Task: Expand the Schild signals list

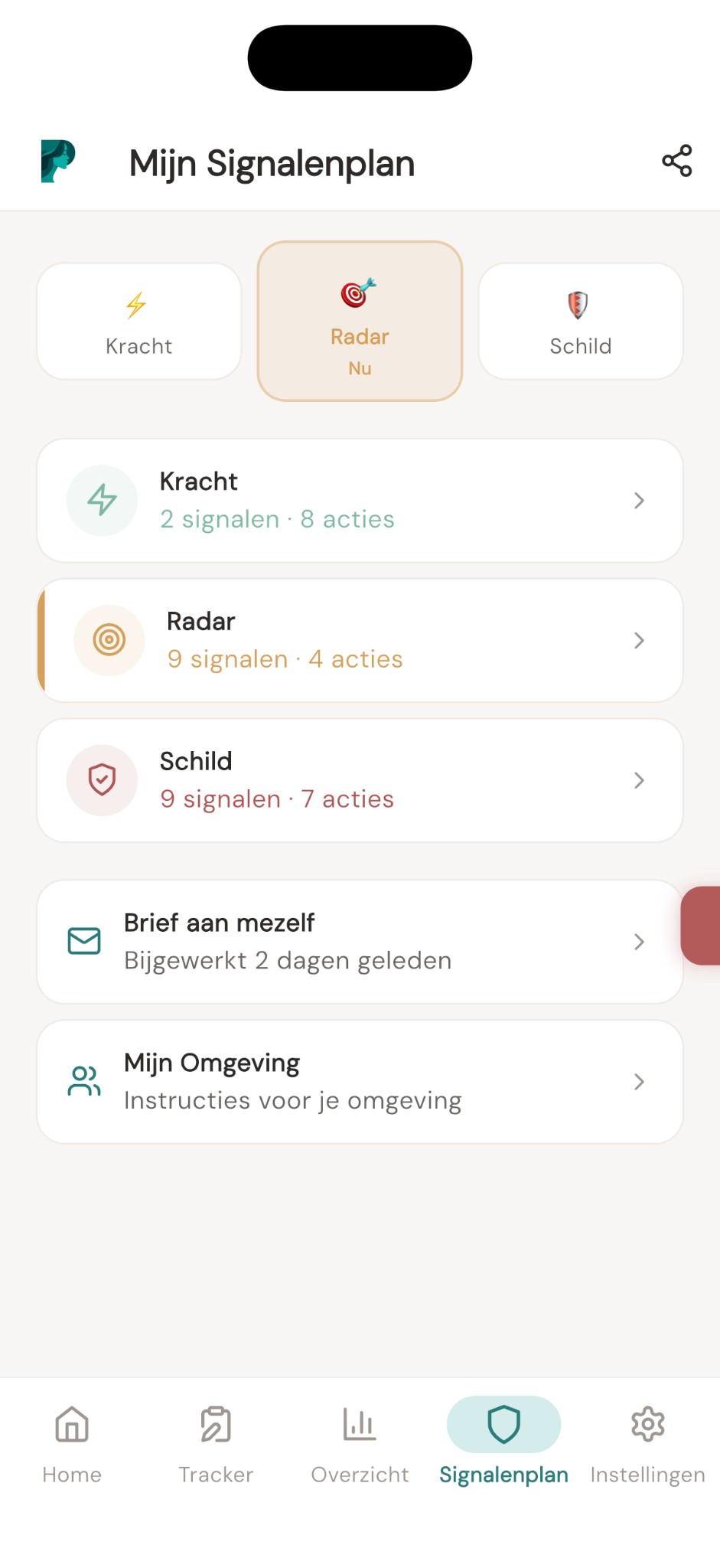Action: pyautogui.click(x=359, y=779)
